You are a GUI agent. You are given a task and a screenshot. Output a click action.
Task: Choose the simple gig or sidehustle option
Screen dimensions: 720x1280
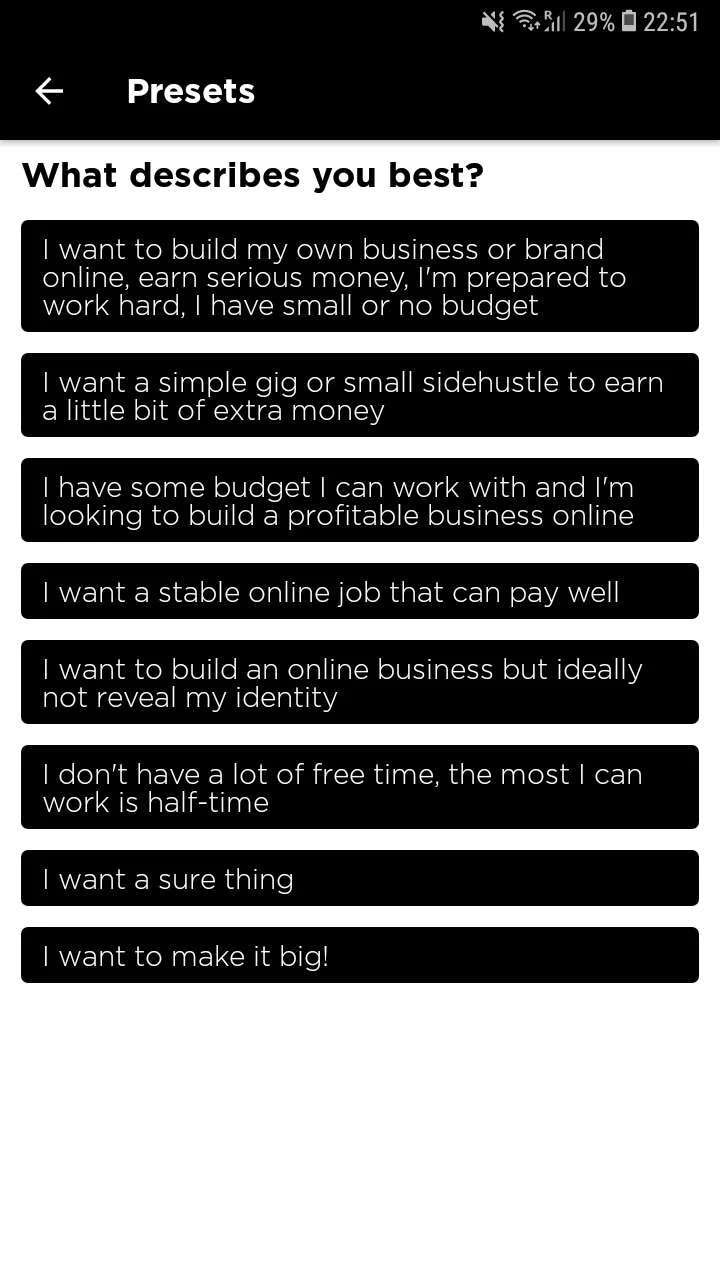pyautogui.click(x=360, y=395)
